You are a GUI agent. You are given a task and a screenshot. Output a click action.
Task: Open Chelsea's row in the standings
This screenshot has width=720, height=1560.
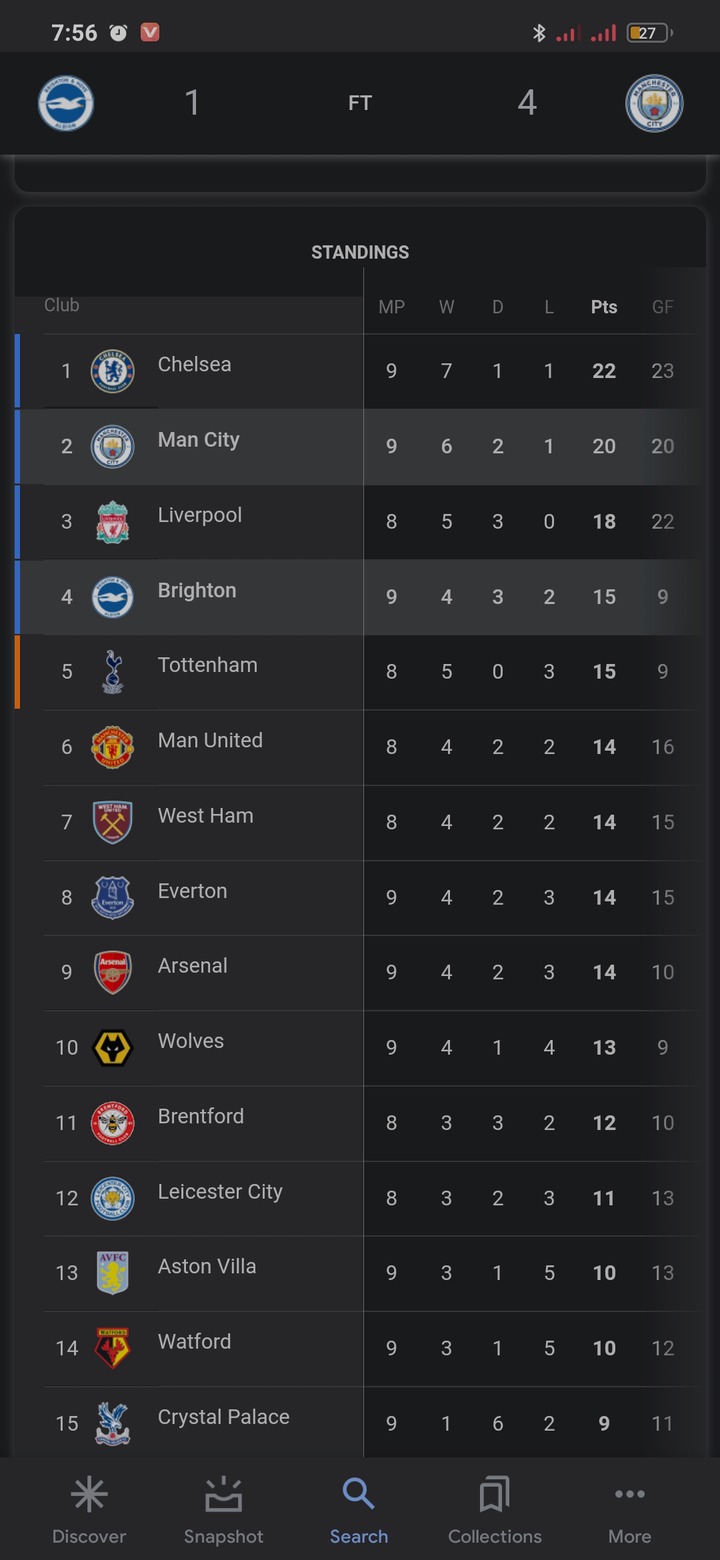[x=360, y=371]
